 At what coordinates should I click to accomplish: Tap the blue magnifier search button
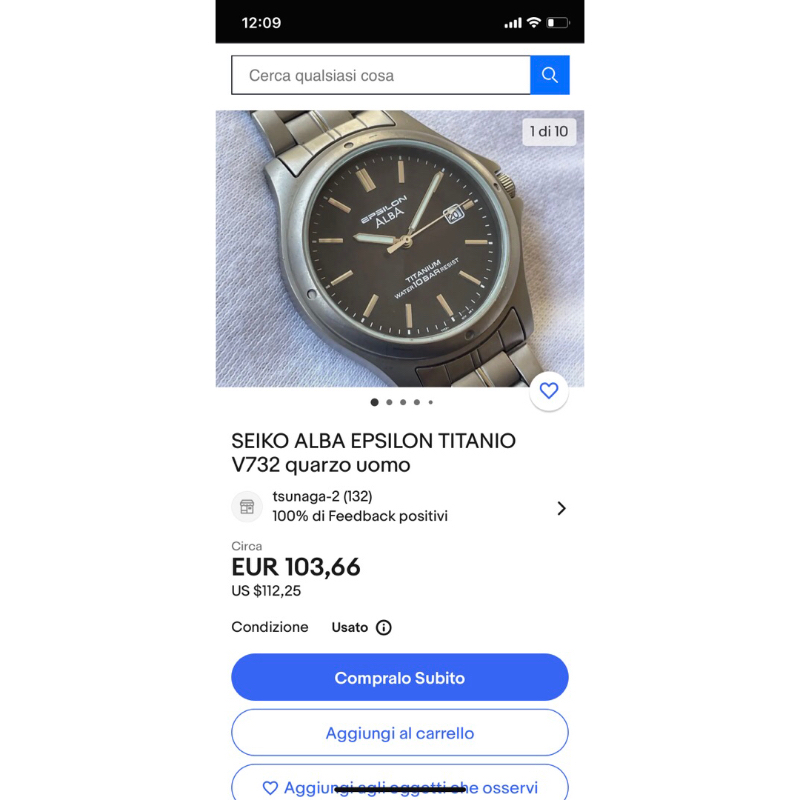(550, 75)
